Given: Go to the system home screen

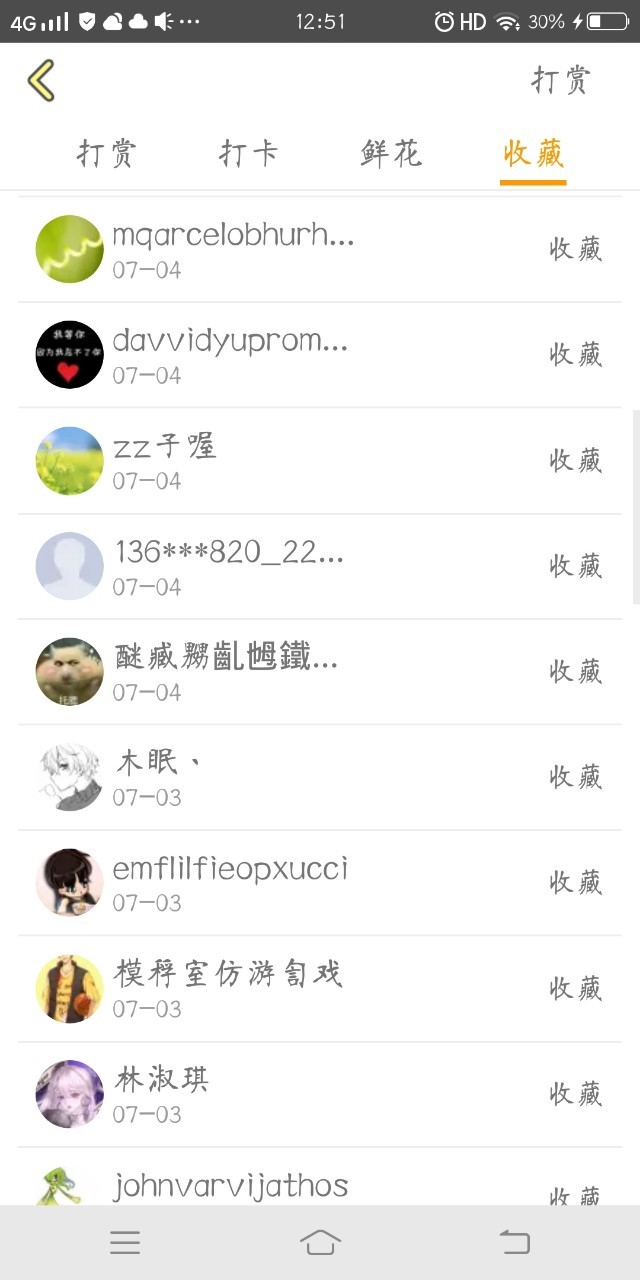Looking at the screenshot, I should pos(320,1242).
